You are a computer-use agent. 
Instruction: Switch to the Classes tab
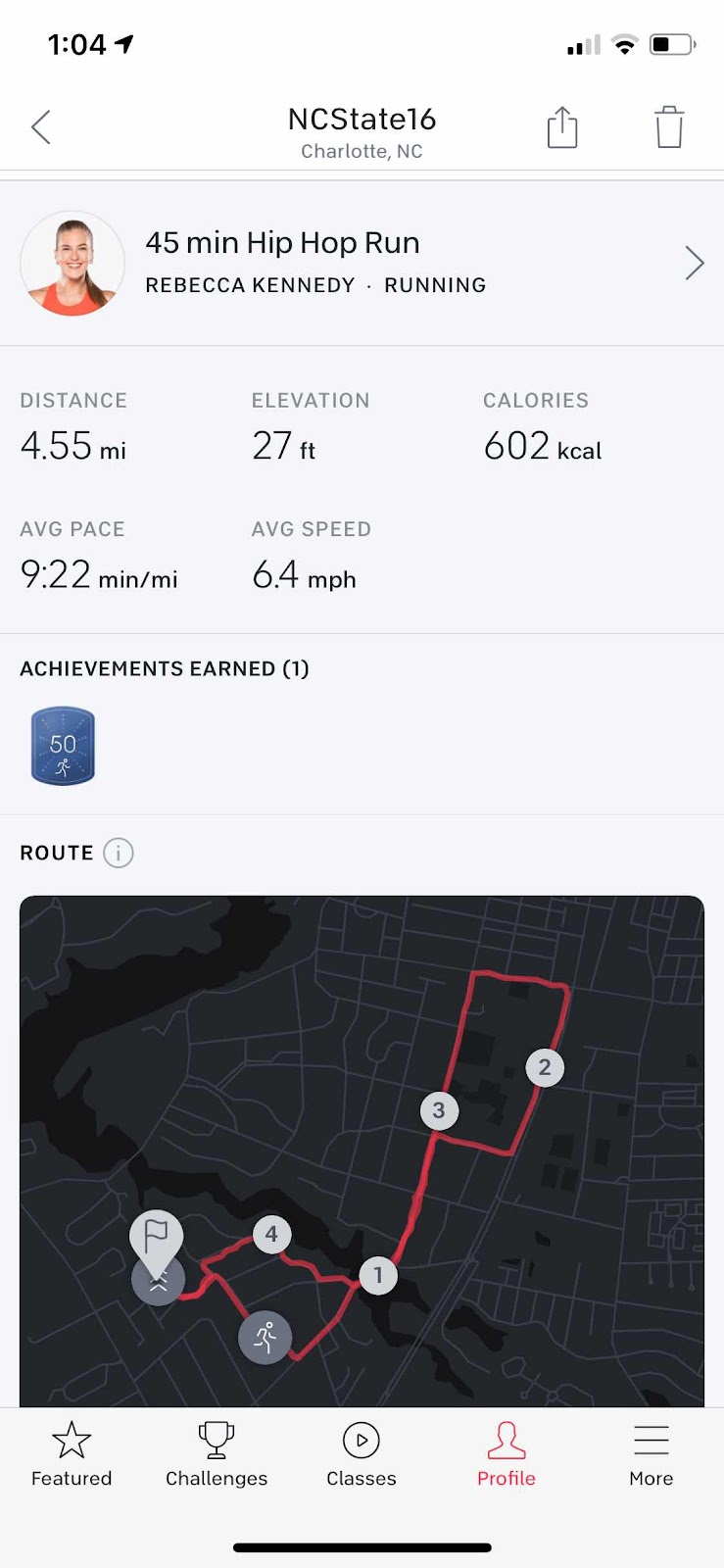[x=362, y=1455]
